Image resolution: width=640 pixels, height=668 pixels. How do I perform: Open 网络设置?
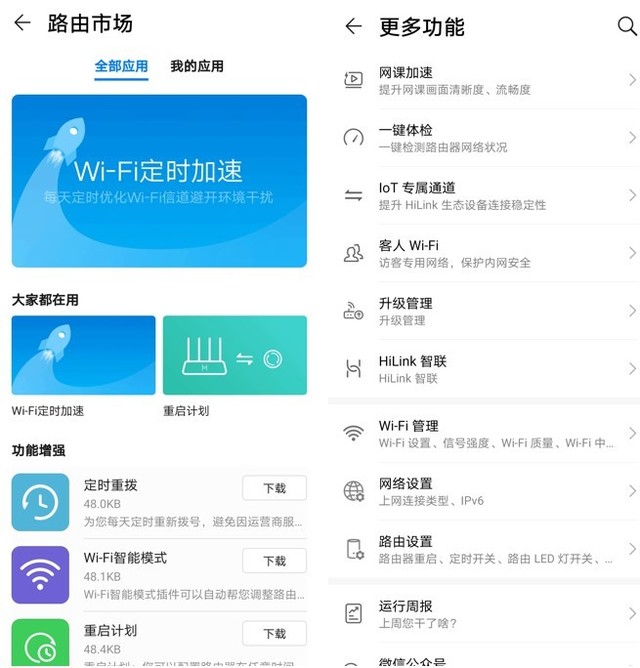pyautogui.click(x=485, y=491)
